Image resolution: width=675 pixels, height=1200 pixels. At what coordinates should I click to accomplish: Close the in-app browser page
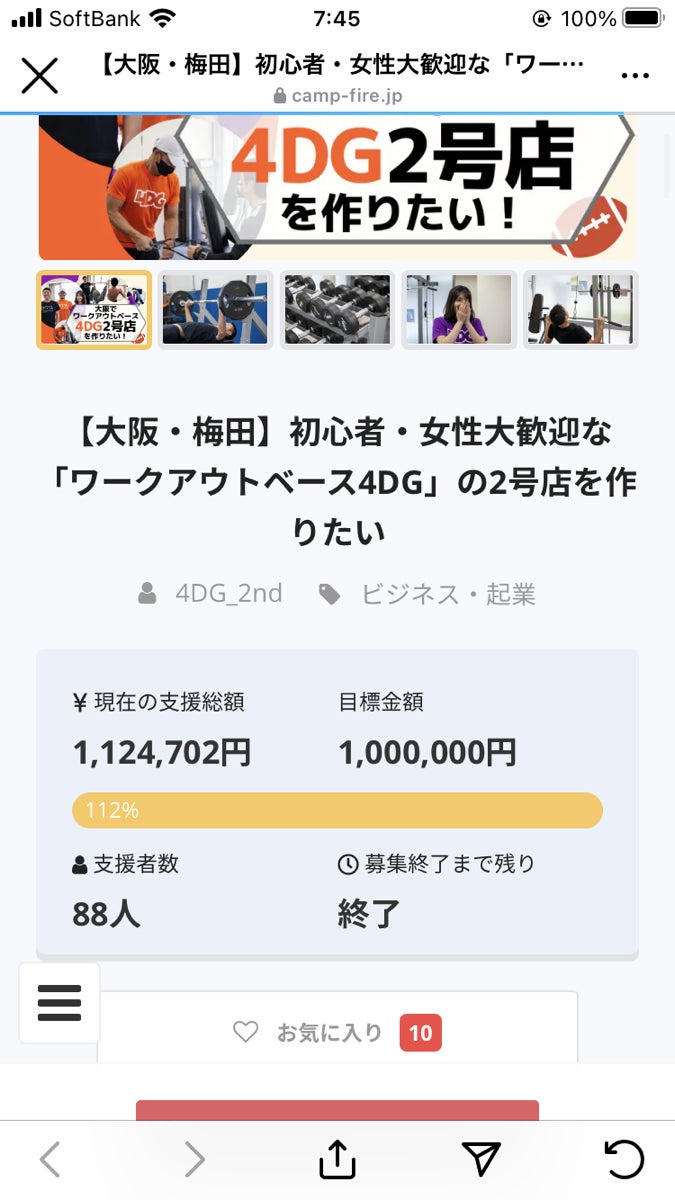(x=40, y=75)
